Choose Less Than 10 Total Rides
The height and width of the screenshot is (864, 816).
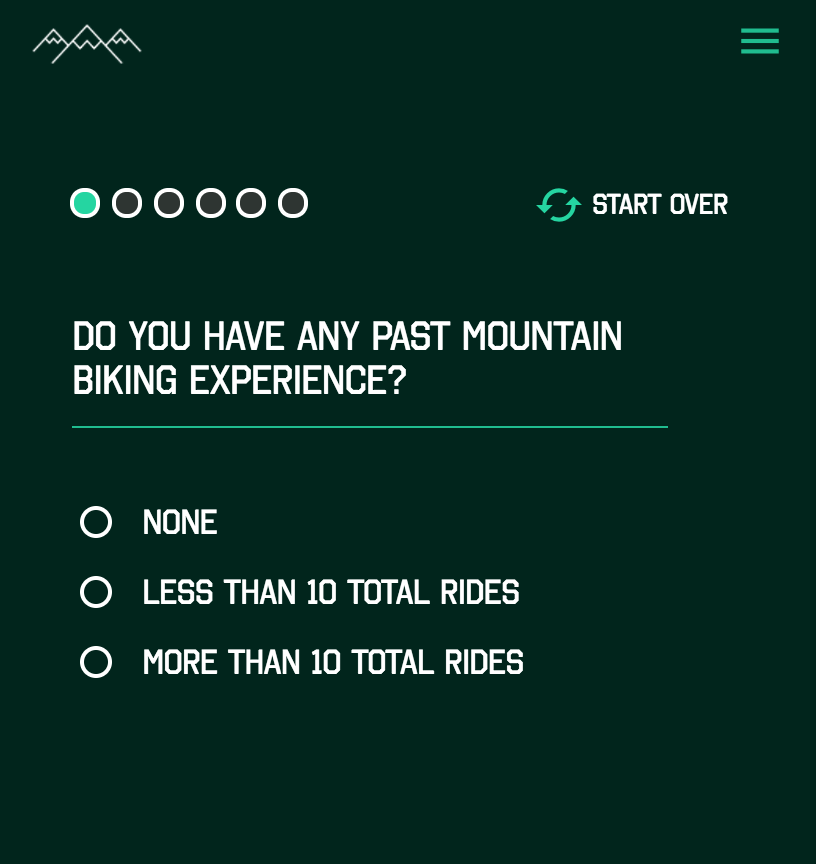96,592
